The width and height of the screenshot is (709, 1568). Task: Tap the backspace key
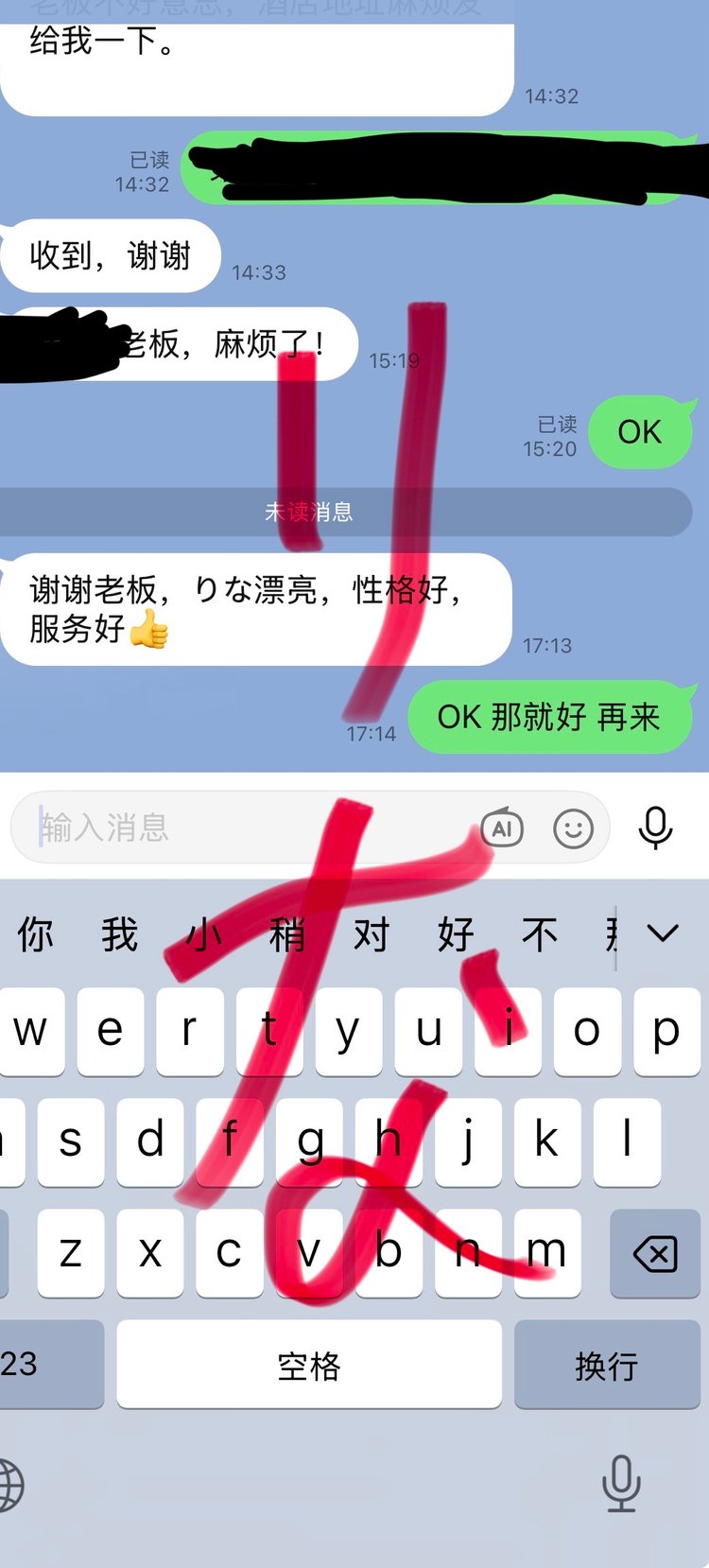click(x=654, y=1254)
